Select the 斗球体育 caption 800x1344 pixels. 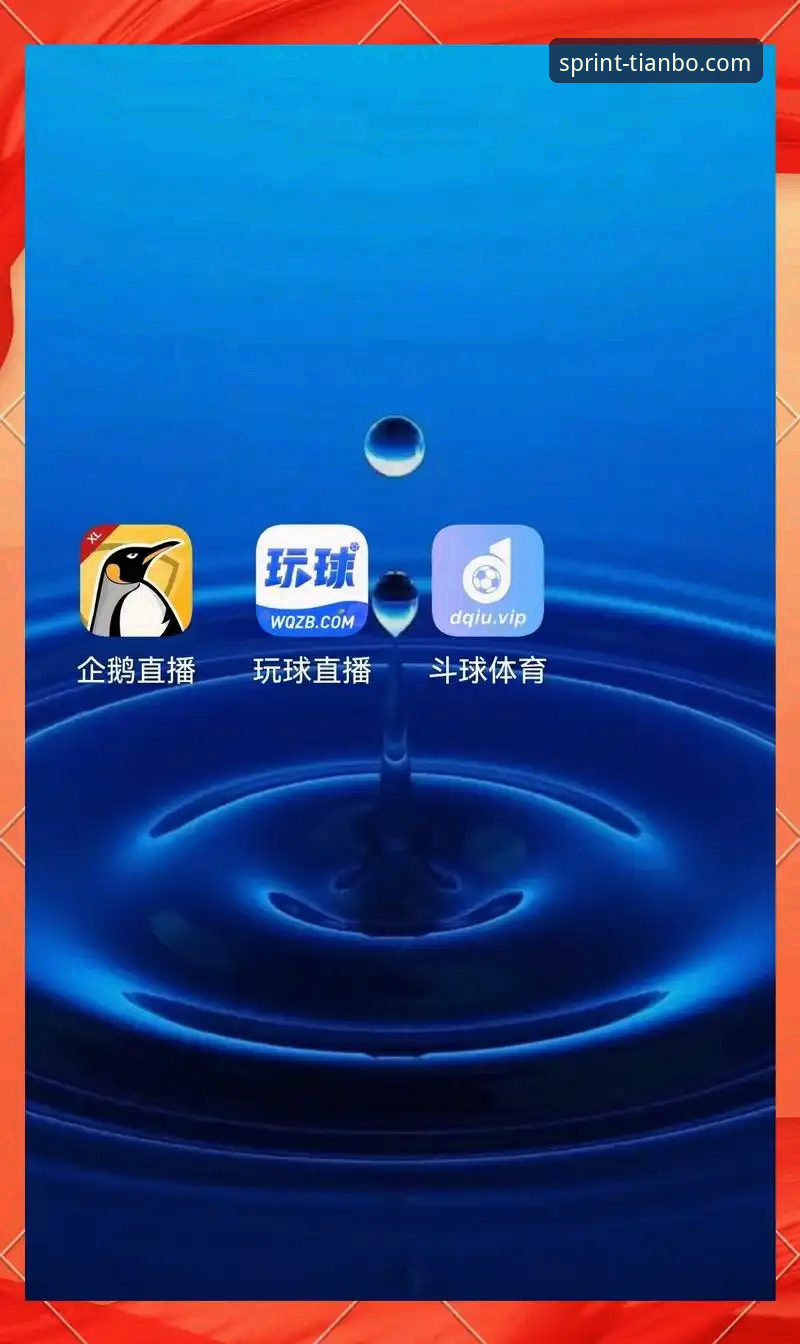click(x=489, y=671)
